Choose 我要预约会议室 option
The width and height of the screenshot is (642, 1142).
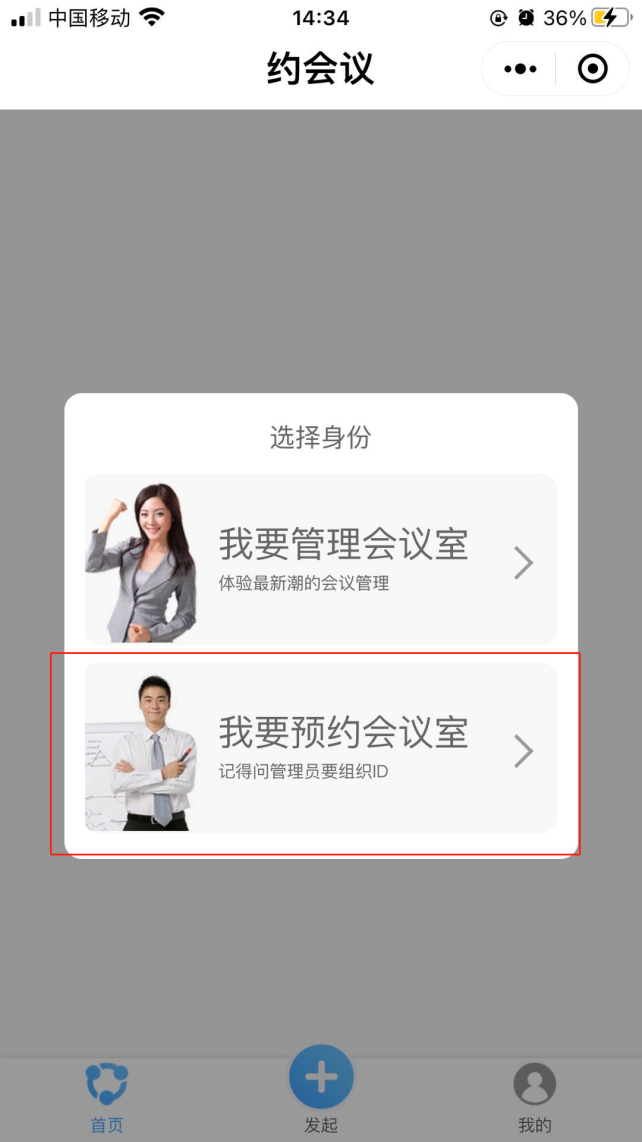[320, 748]
